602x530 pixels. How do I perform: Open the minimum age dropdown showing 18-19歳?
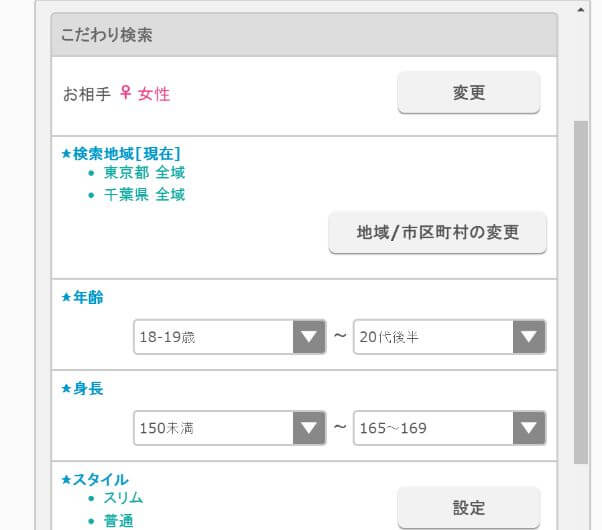[x=230, y=337]
